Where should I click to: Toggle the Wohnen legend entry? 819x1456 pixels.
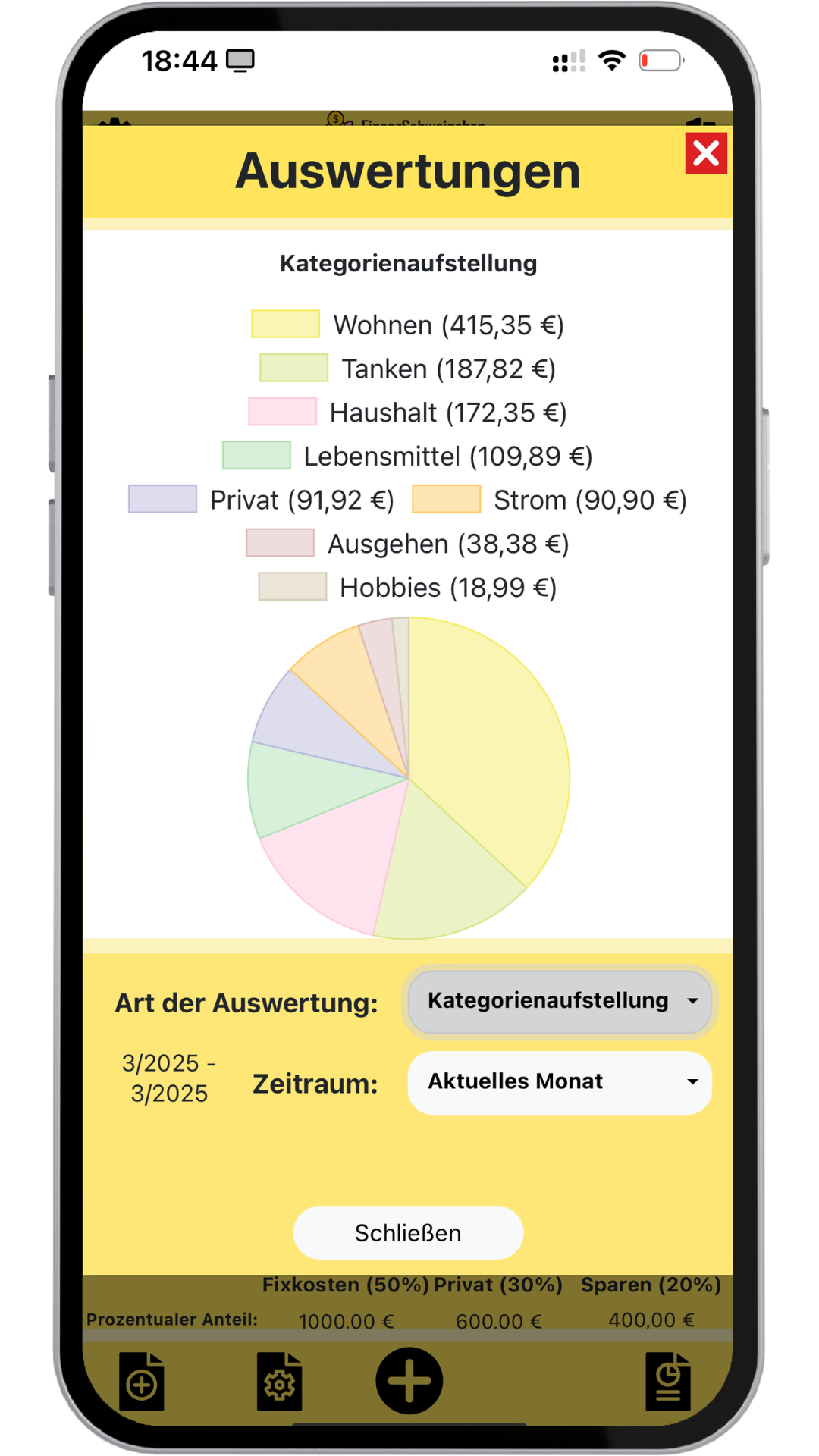(x=408, y=325)
